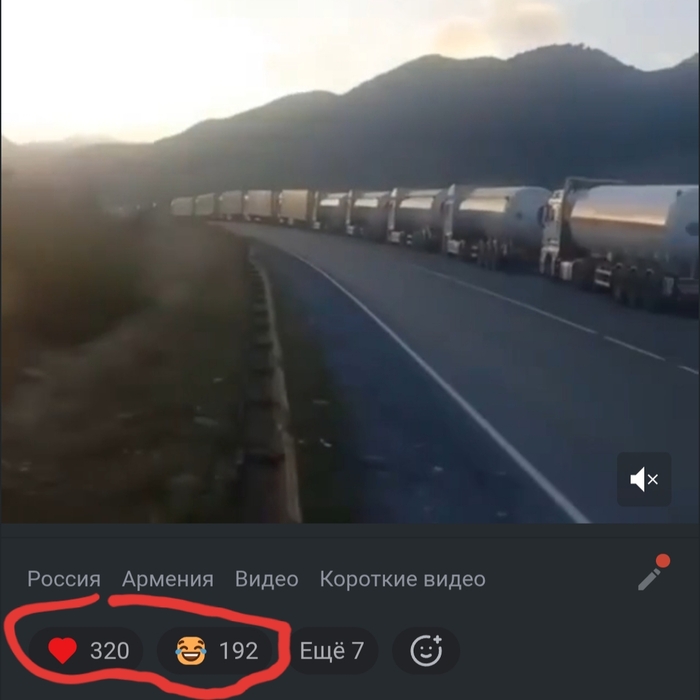Tap the pencil icon to edit tags
The image size is (700, 700).
(653, 573)
